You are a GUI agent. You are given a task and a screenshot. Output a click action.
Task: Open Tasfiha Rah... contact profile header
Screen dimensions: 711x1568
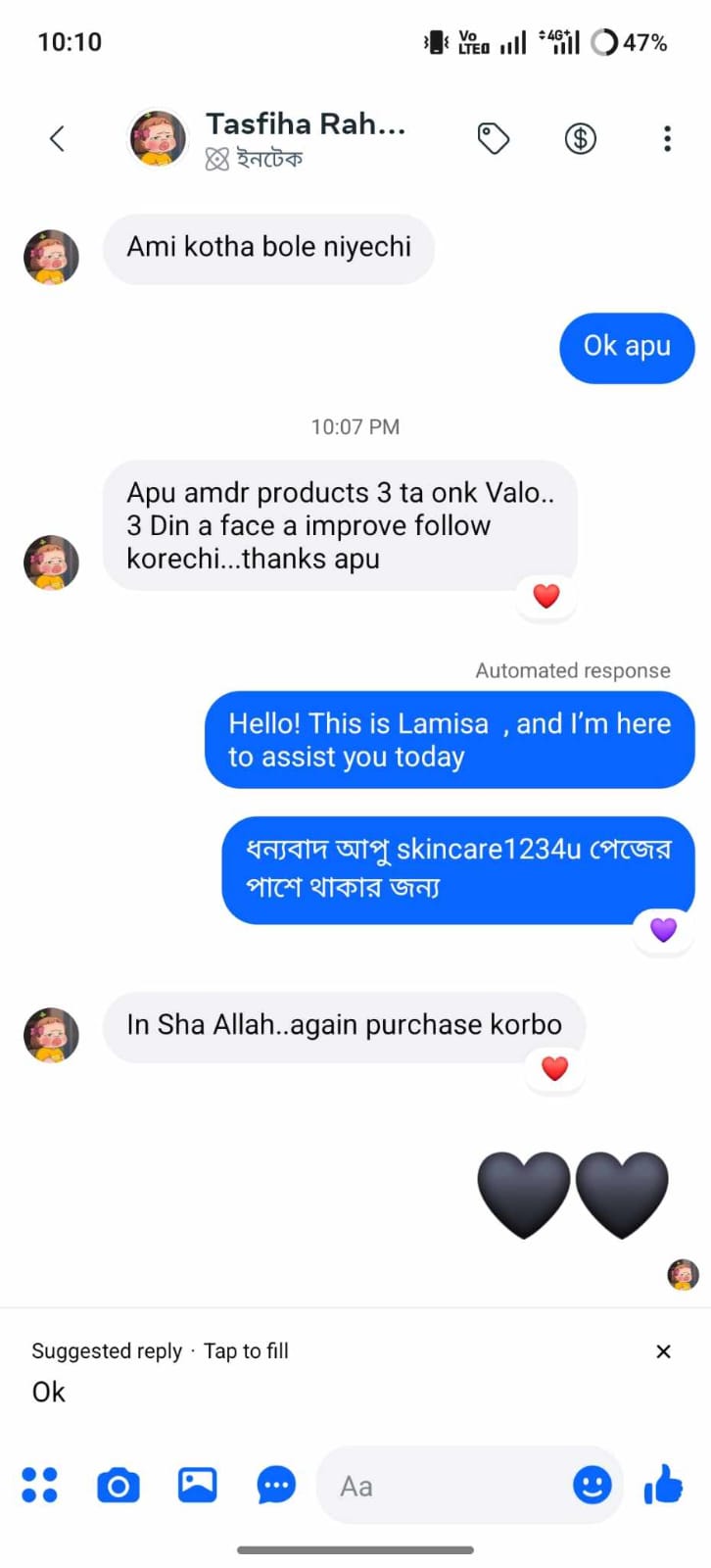(x=266, y=138)
